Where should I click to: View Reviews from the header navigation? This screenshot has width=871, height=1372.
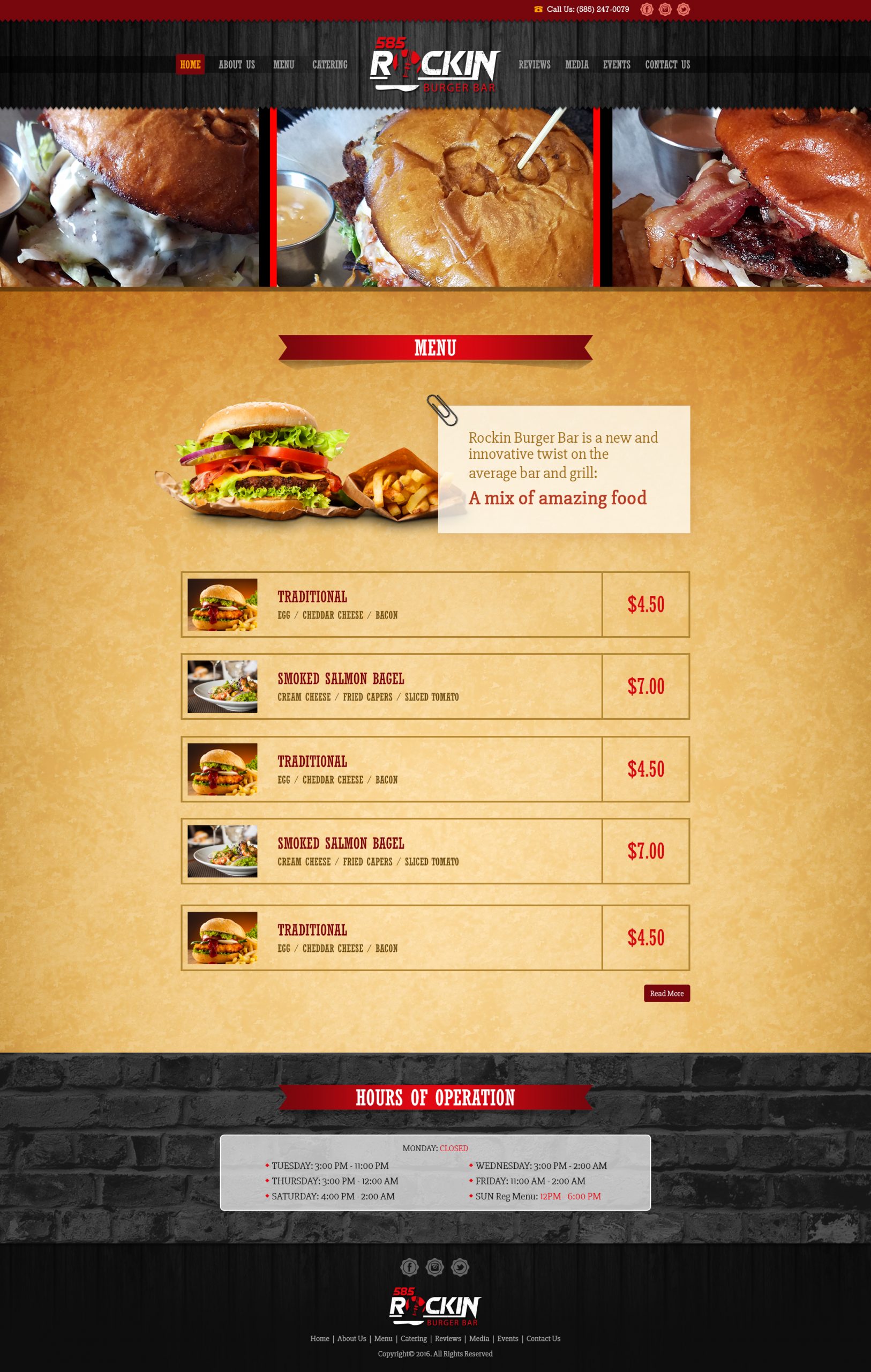pos(535,64)
